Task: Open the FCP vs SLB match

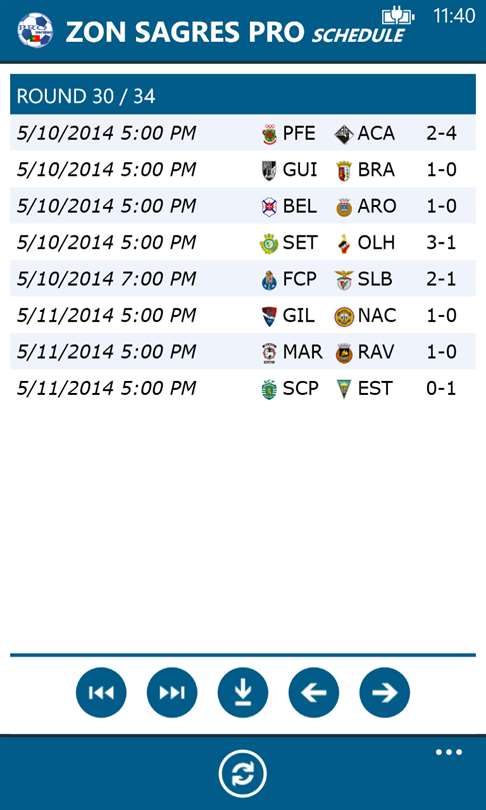Action: tap(243, 279)
